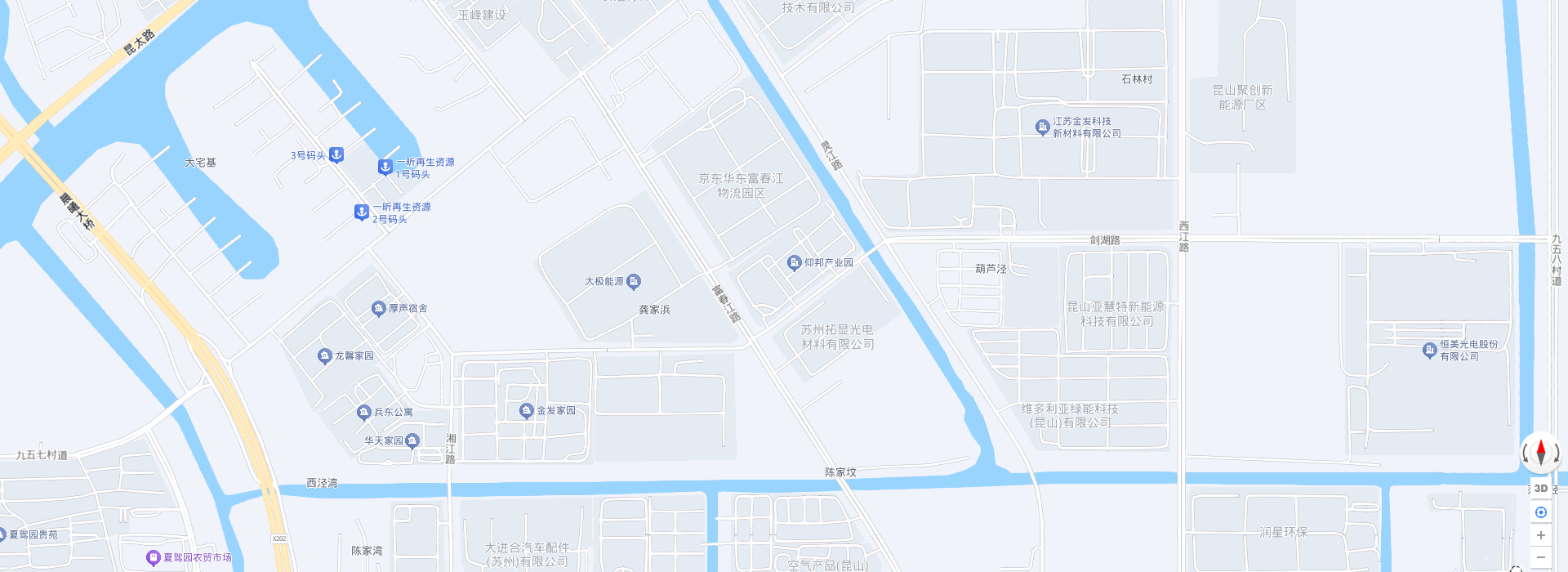Open the 仰邦产业园 place marker
Screen dimensions: 1568x572
(794, 262)
